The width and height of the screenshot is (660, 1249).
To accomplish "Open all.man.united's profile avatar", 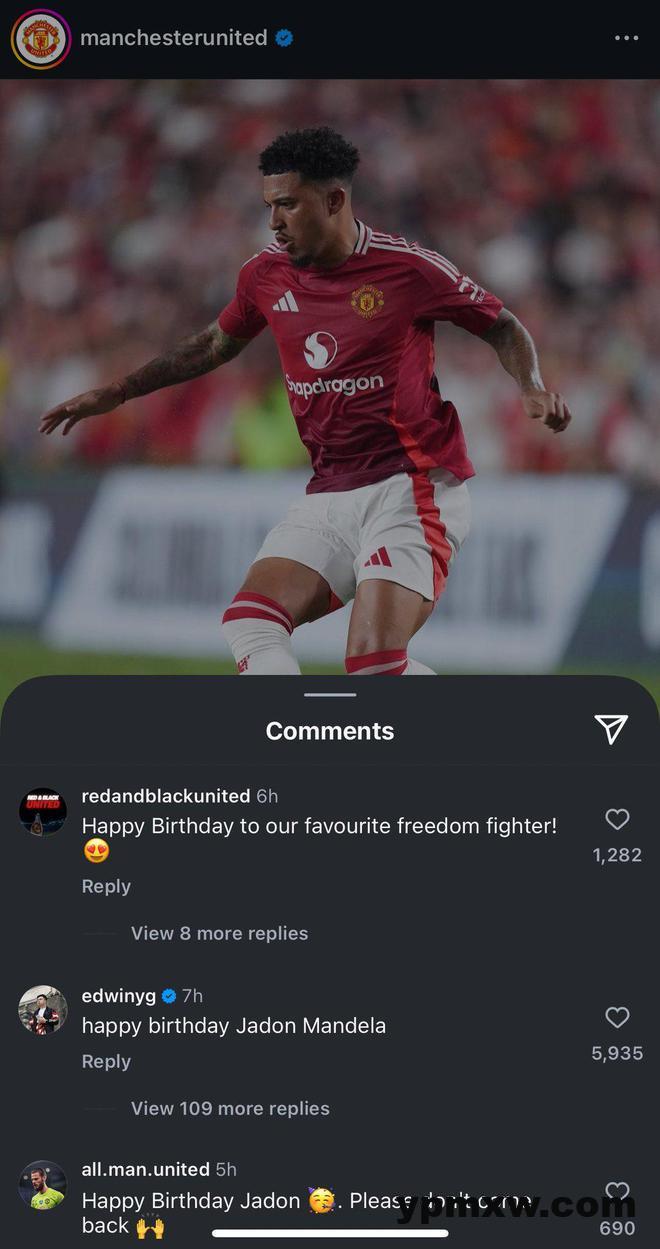I will (43, 1185).
